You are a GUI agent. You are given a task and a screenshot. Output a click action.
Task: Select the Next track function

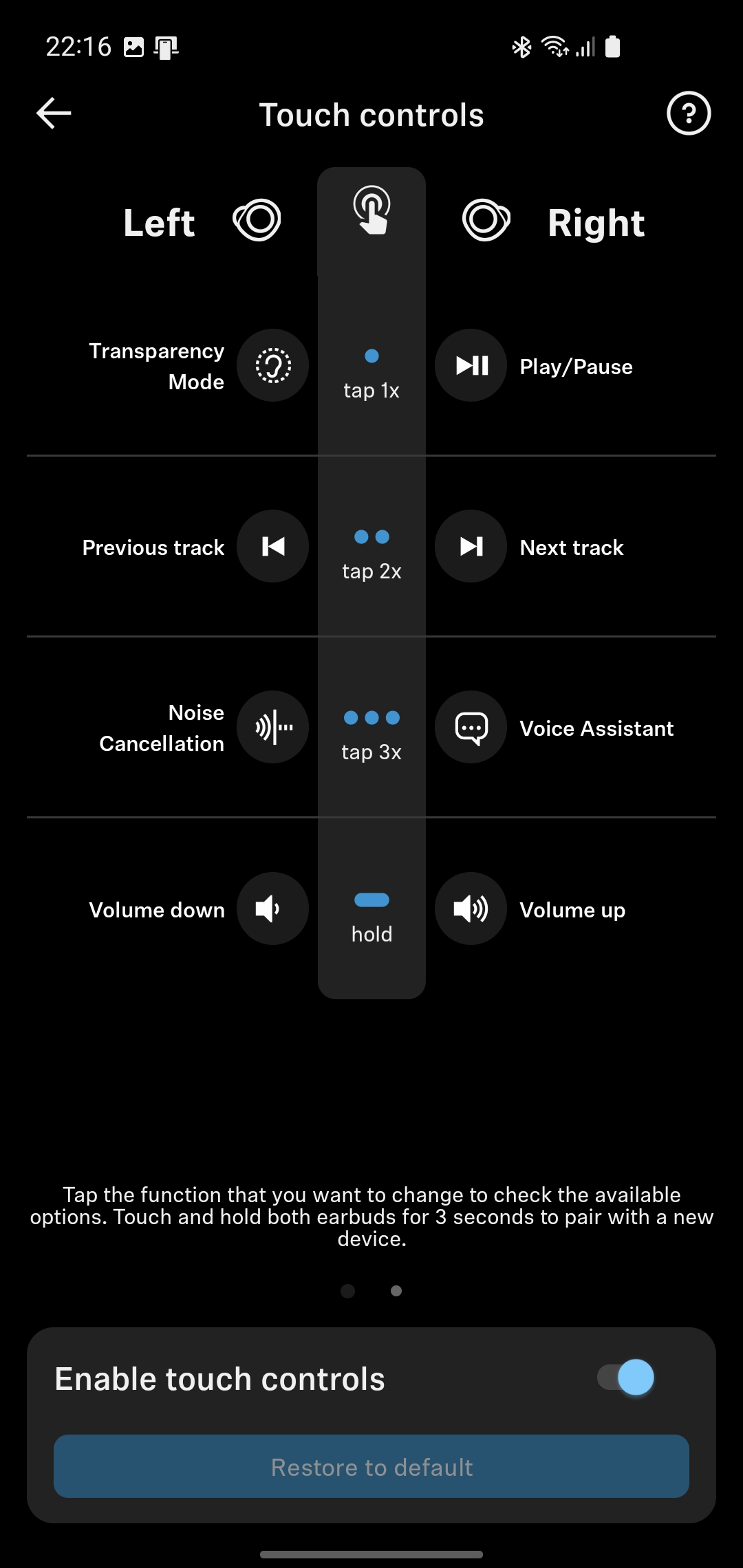[471, 546]
